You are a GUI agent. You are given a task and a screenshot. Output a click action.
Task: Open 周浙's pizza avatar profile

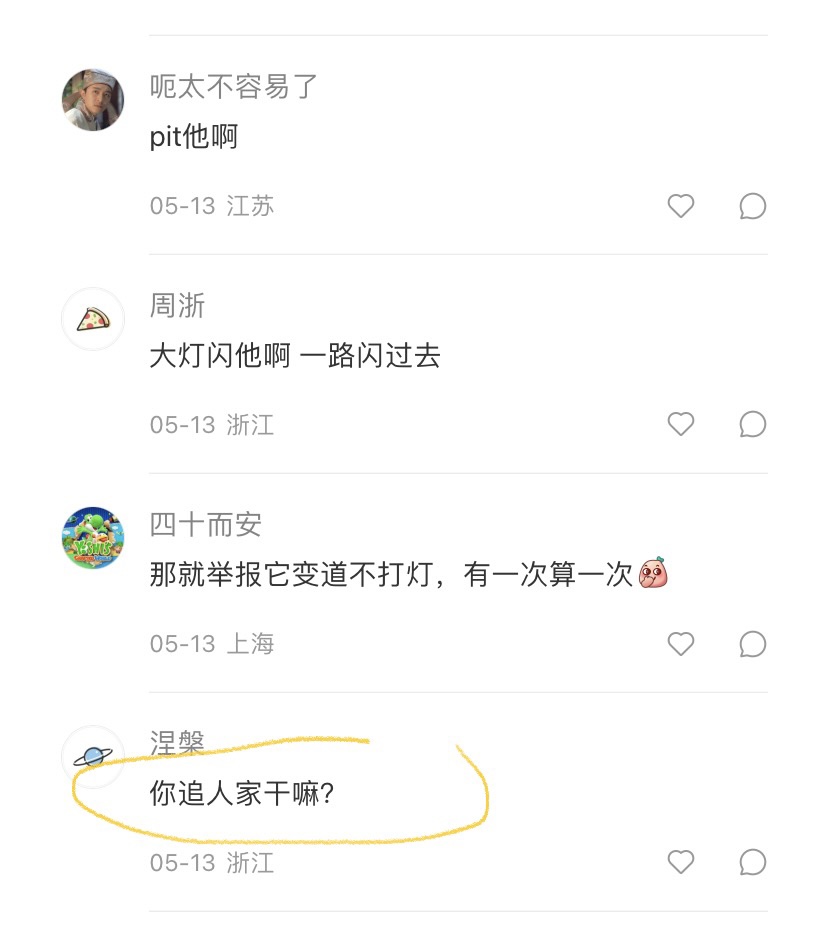(x=93, y=319)
